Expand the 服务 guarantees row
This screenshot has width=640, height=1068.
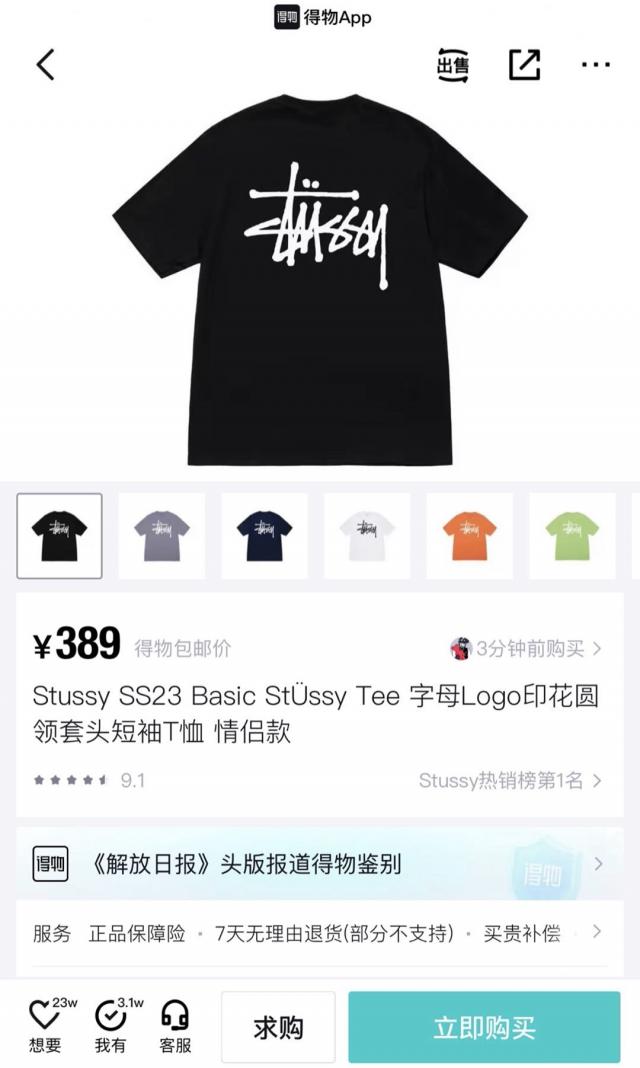pyautogui.click(x=319, y=934)
